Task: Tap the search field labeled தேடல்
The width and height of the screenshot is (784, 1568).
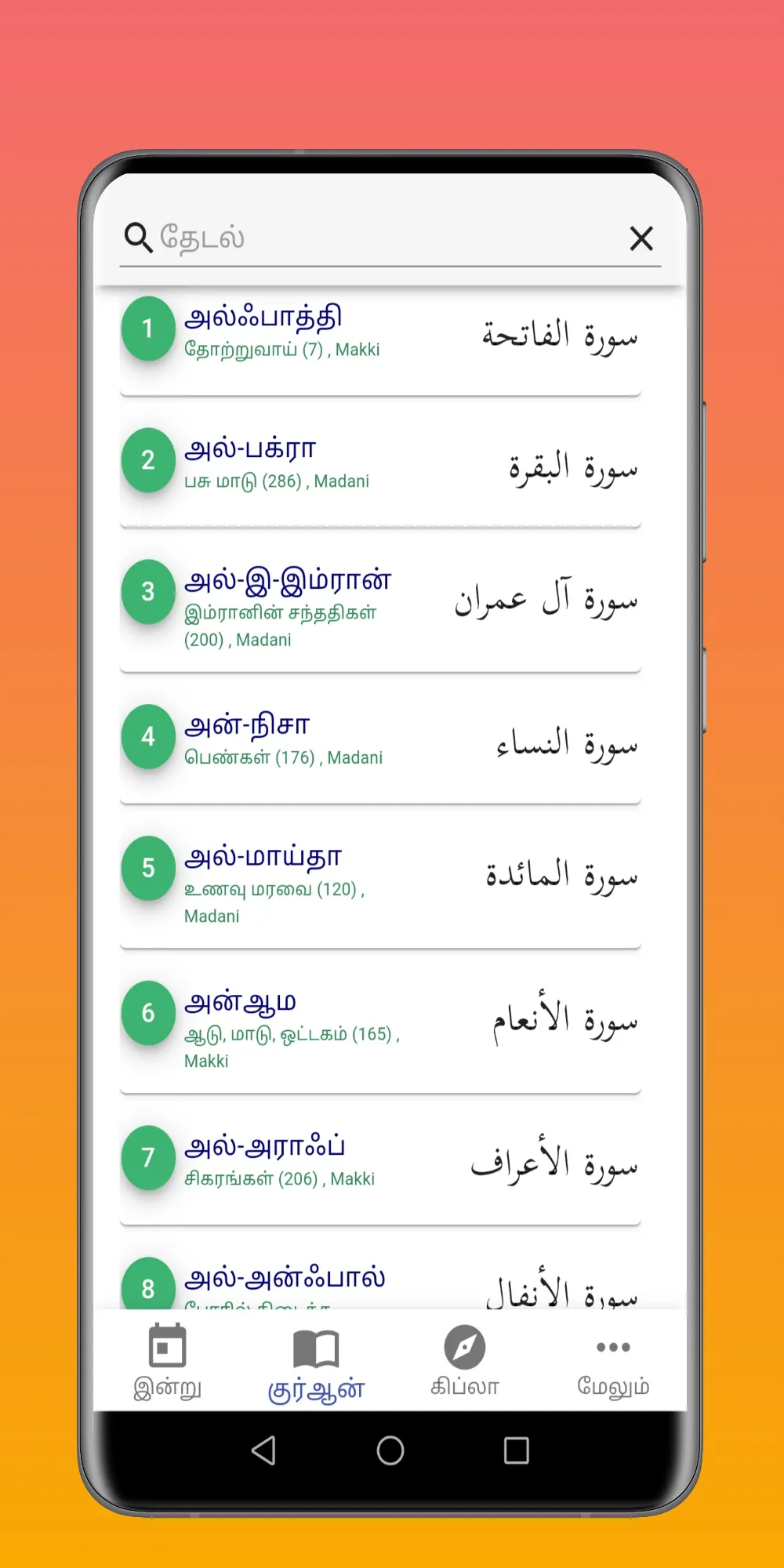Action: click(376, 238)
